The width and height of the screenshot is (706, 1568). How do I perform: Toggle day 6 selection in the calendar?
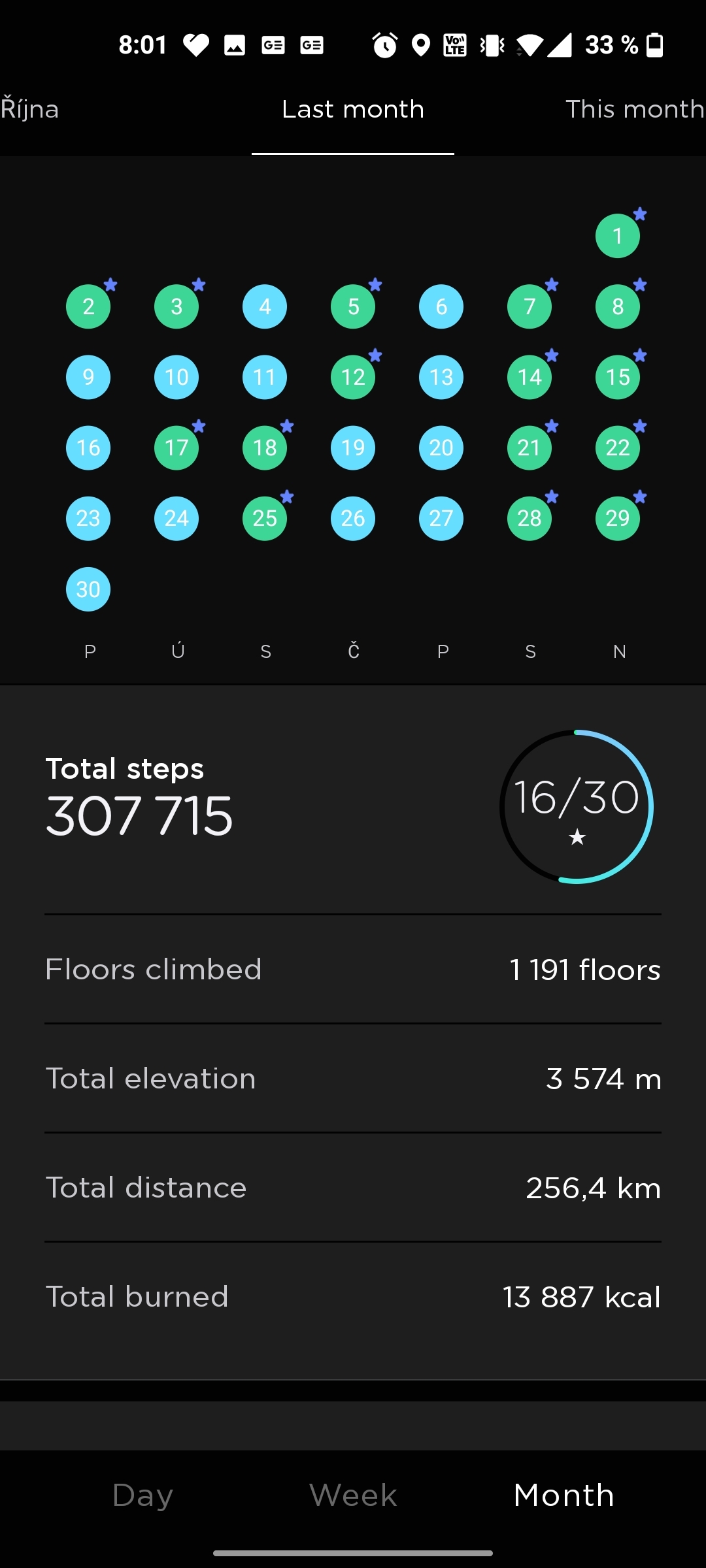pos(441,306)
